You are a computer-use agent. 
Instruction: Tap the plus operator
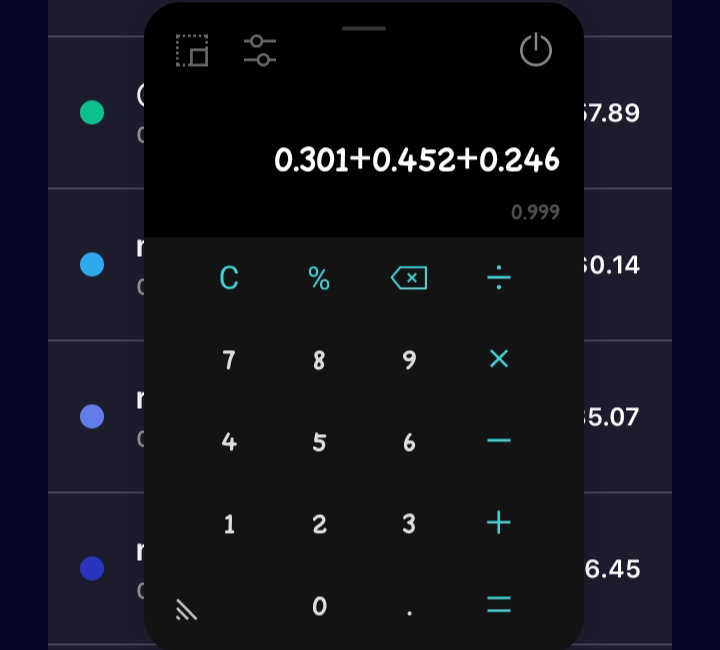(x=499, y=522)
